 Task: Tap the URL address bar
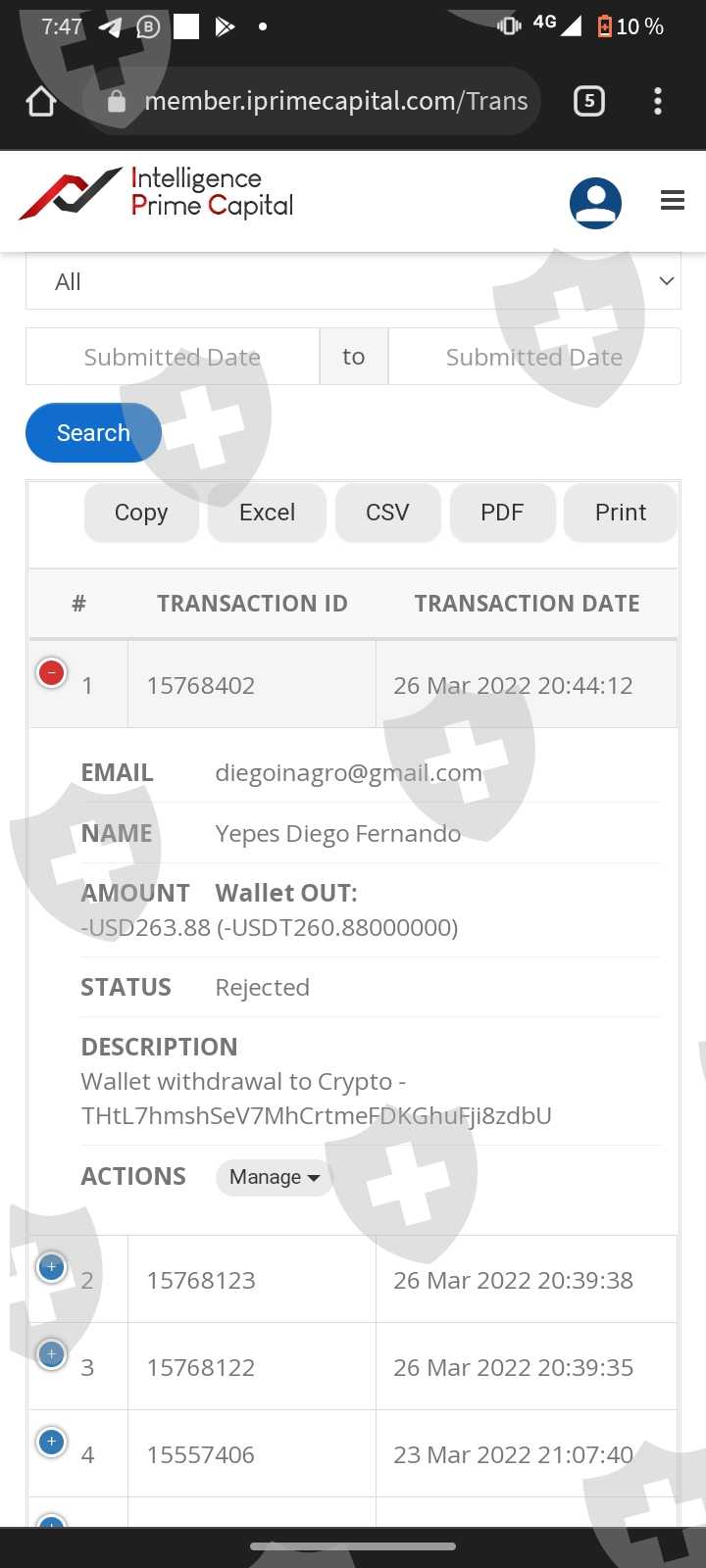(x=312, y=101)
